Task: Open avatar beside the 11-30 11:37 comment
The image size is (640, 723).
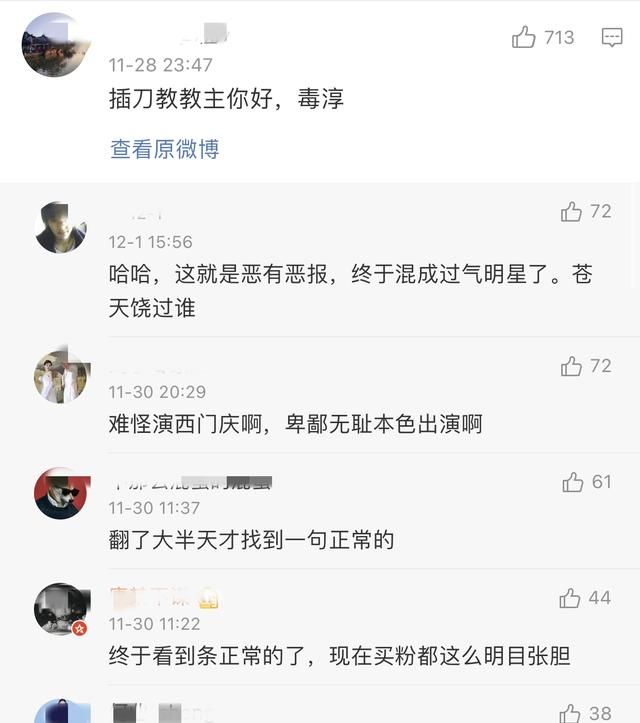Action: tap(61, 493)
